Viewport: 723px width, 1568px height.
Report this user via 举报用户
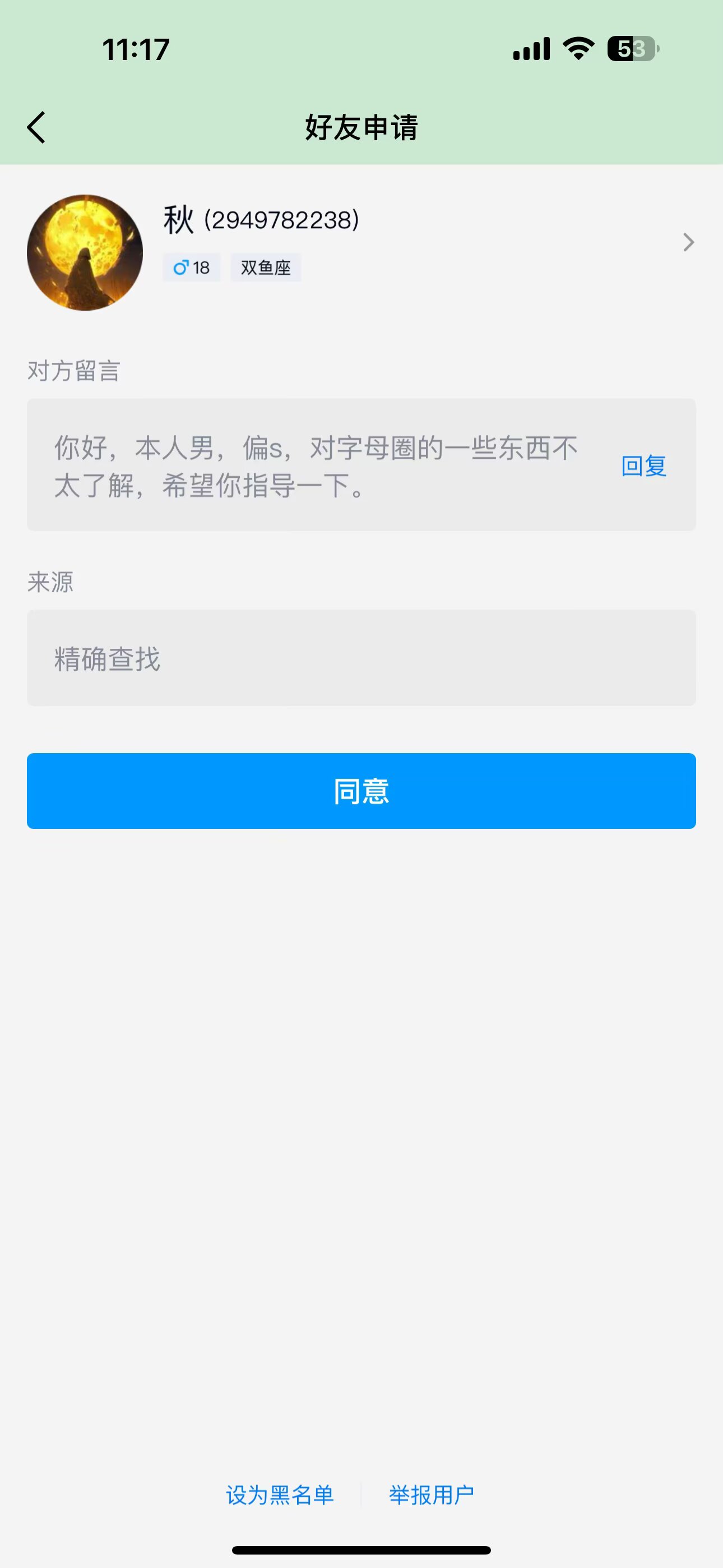pyautogui.click(x=432, y=1495)
